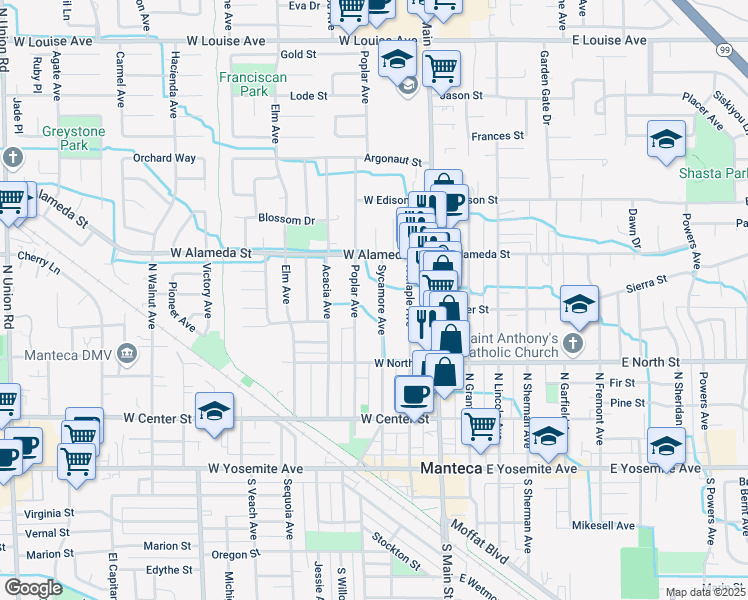Select the school marker on W Center St
The height and width of the screenshot is (600, 748).
point(214,411)
